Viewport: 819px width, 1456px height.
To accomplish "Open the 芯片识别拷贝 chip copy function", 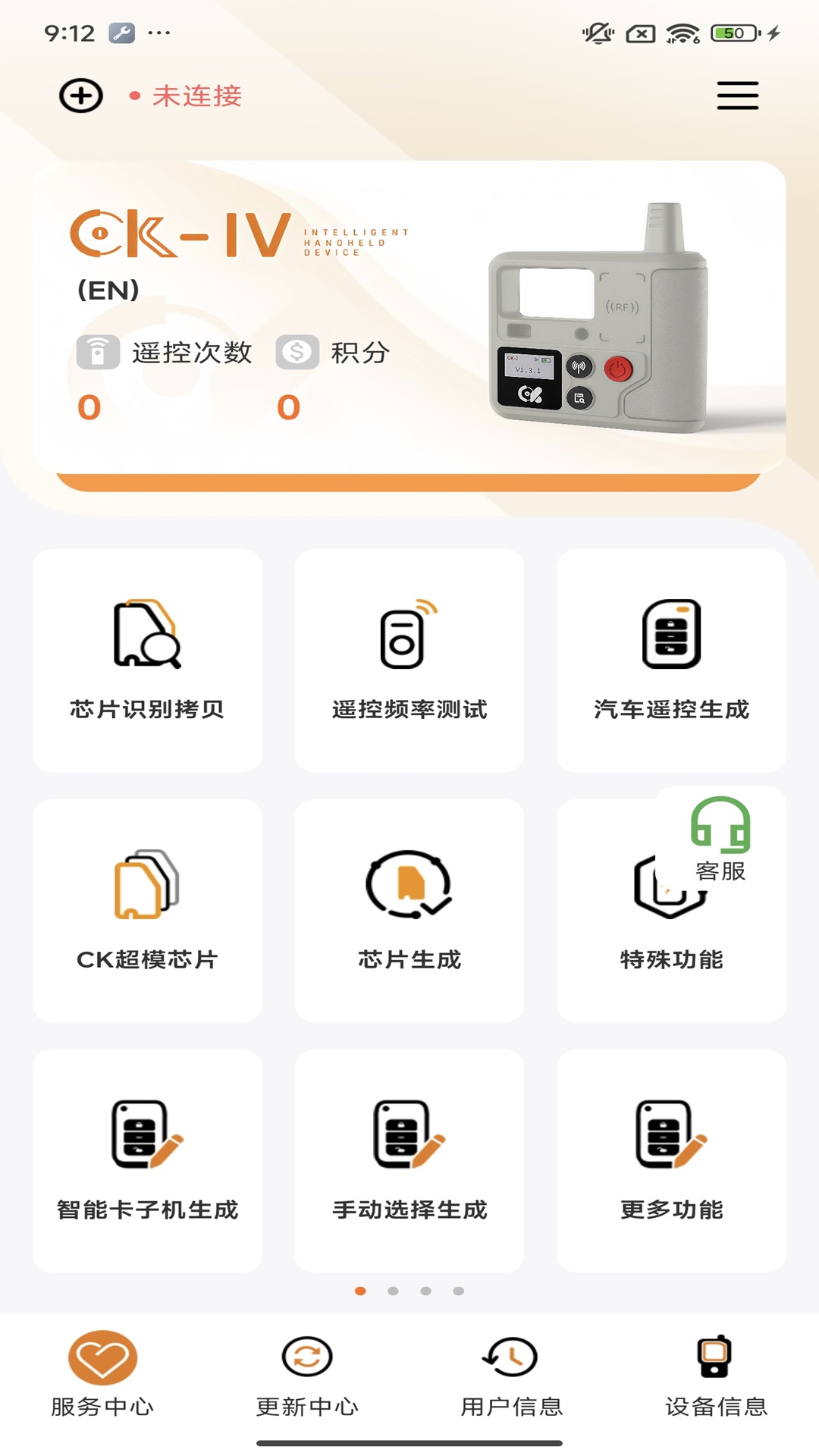I will click(x=146, y=660).
